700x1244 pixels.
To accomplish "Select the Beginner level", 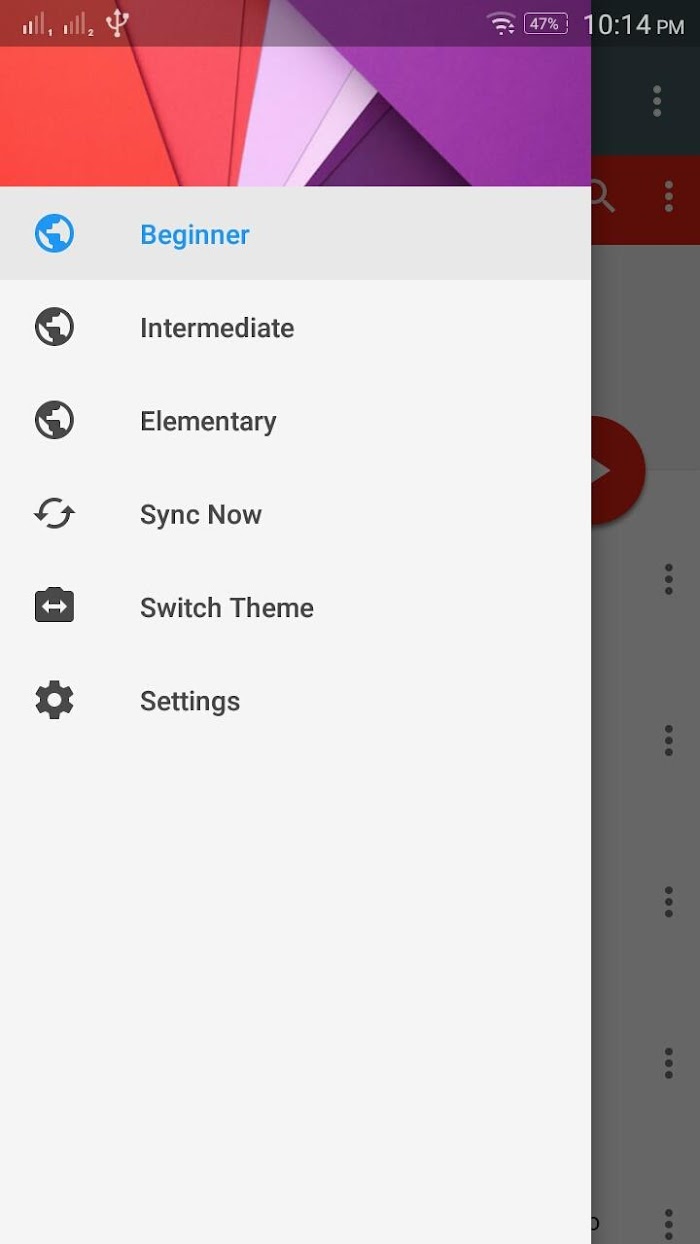I will (x=295, y=233).
